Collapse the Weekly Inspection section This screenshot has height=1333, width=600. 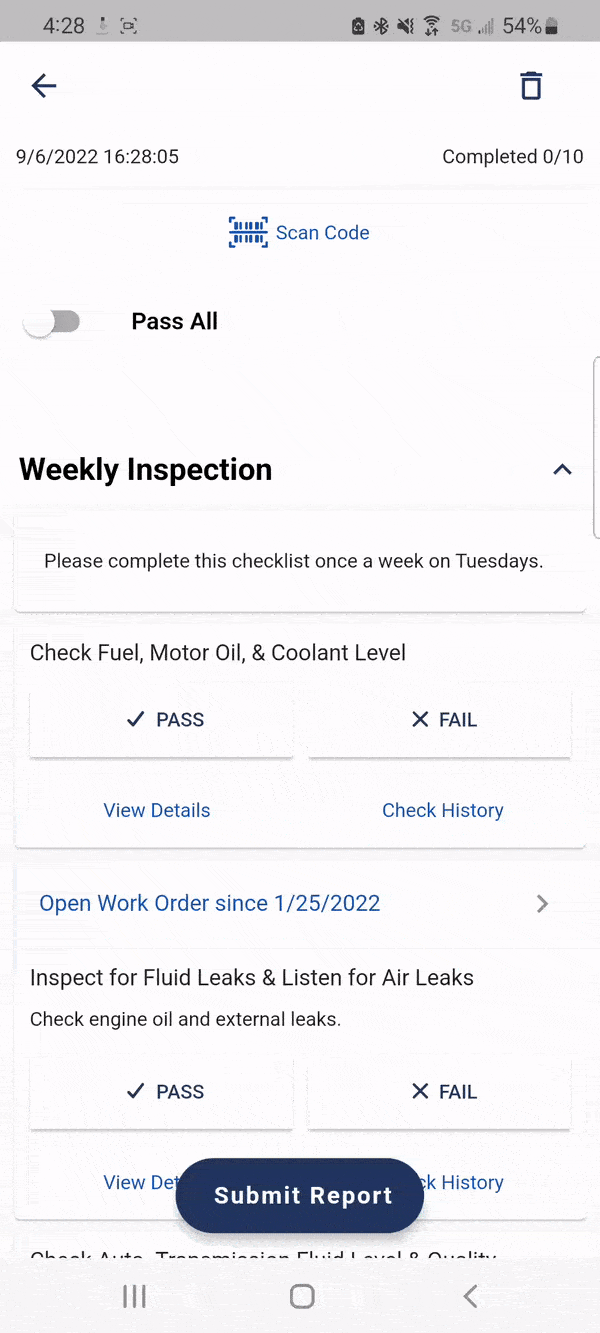point(562,469)
